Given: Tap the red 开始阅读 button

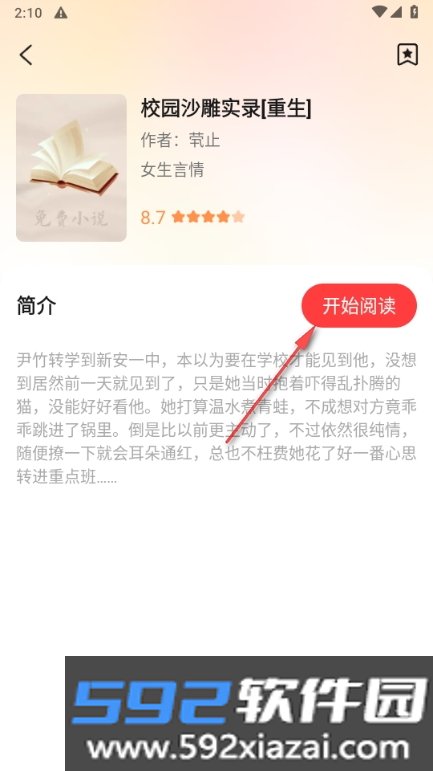Looking at the screenshot, I should (359, 305).
